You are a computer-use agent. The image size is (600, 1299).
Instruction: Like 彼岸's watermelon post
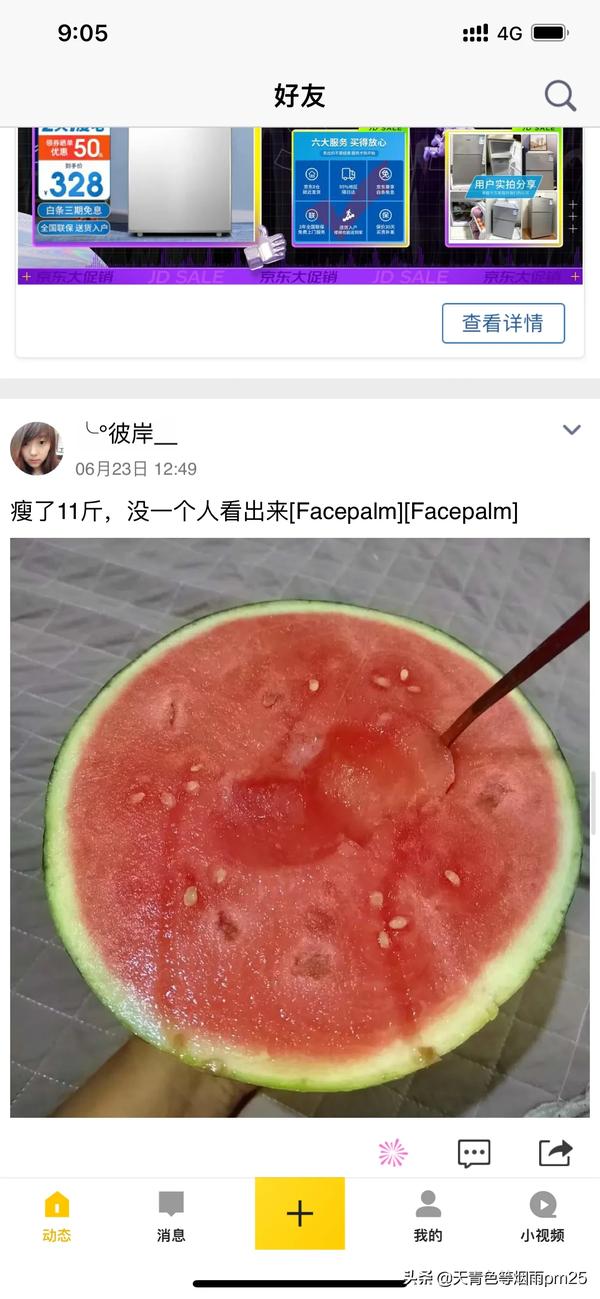[x=393, y=1152]
